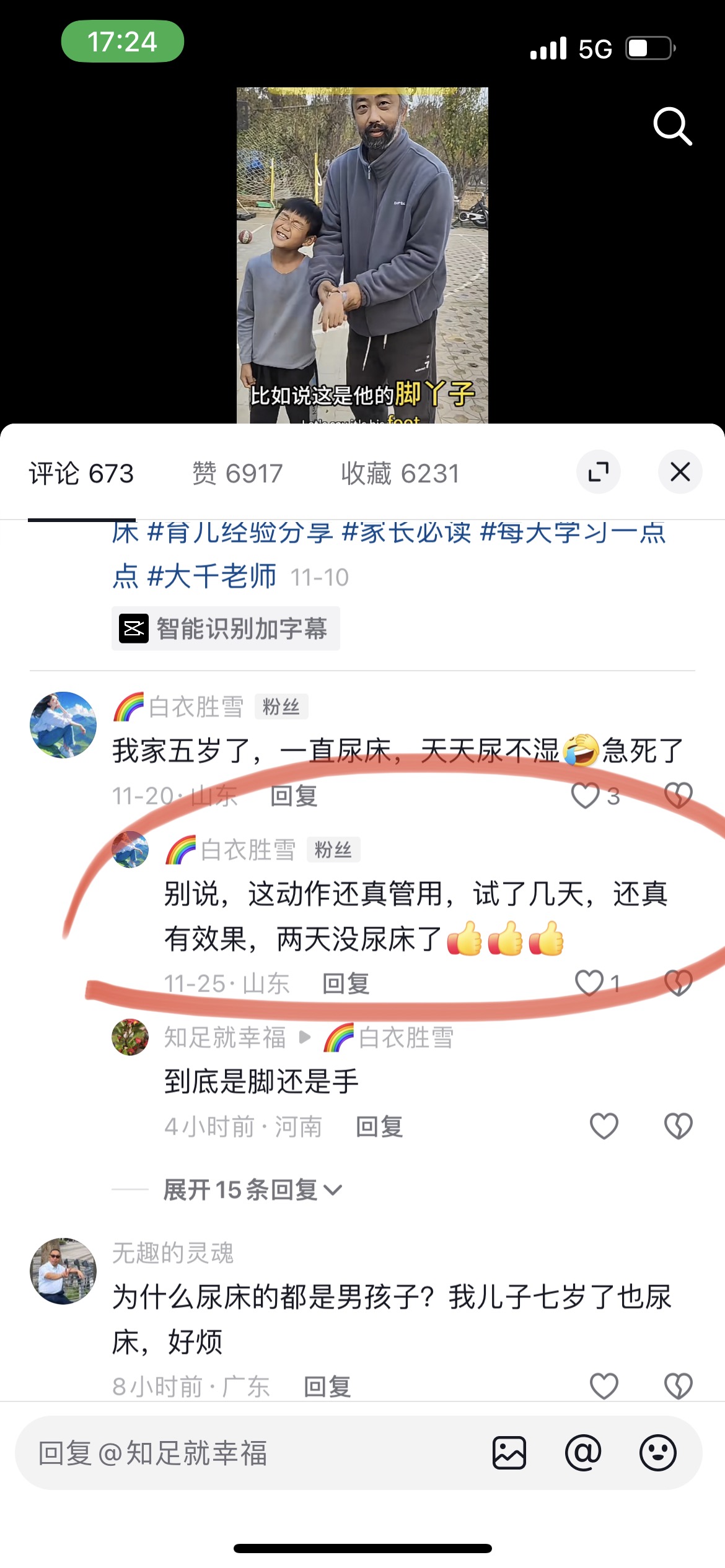Expand the comments panel to full screen
Viewport: 725px width, 1568px height.
(x=599, y=472)
